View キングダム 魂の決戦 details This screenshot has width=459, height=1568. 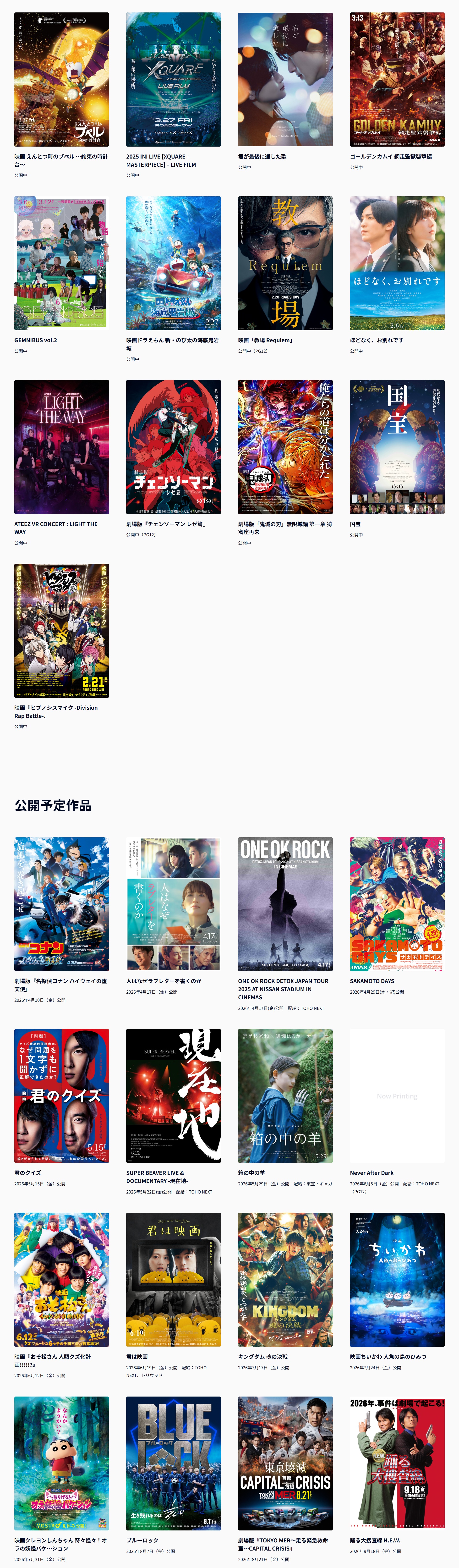285,1279
